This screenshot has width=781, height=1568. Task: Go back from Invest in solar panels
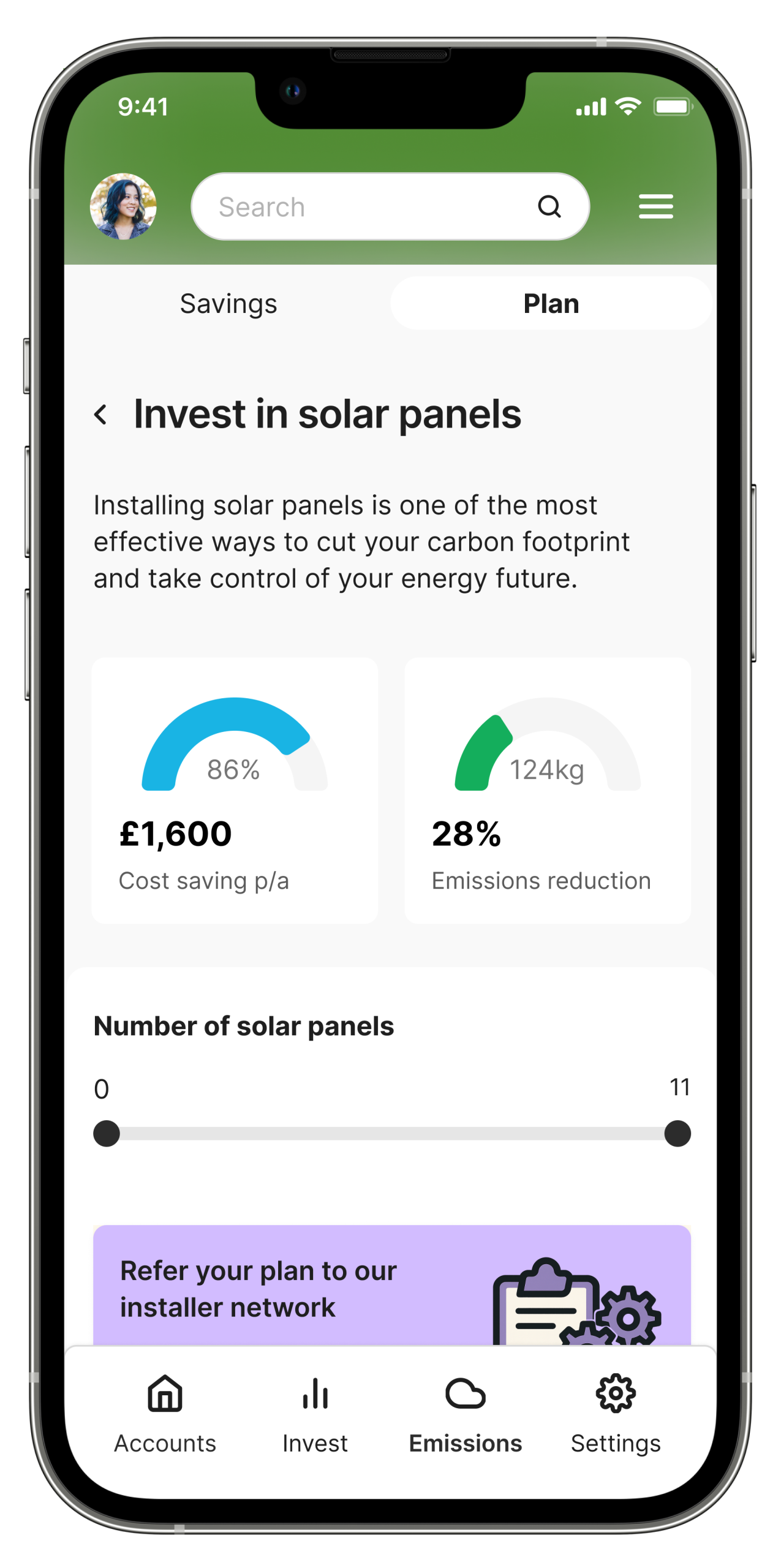pyautogui.click(x=101, y=415)
